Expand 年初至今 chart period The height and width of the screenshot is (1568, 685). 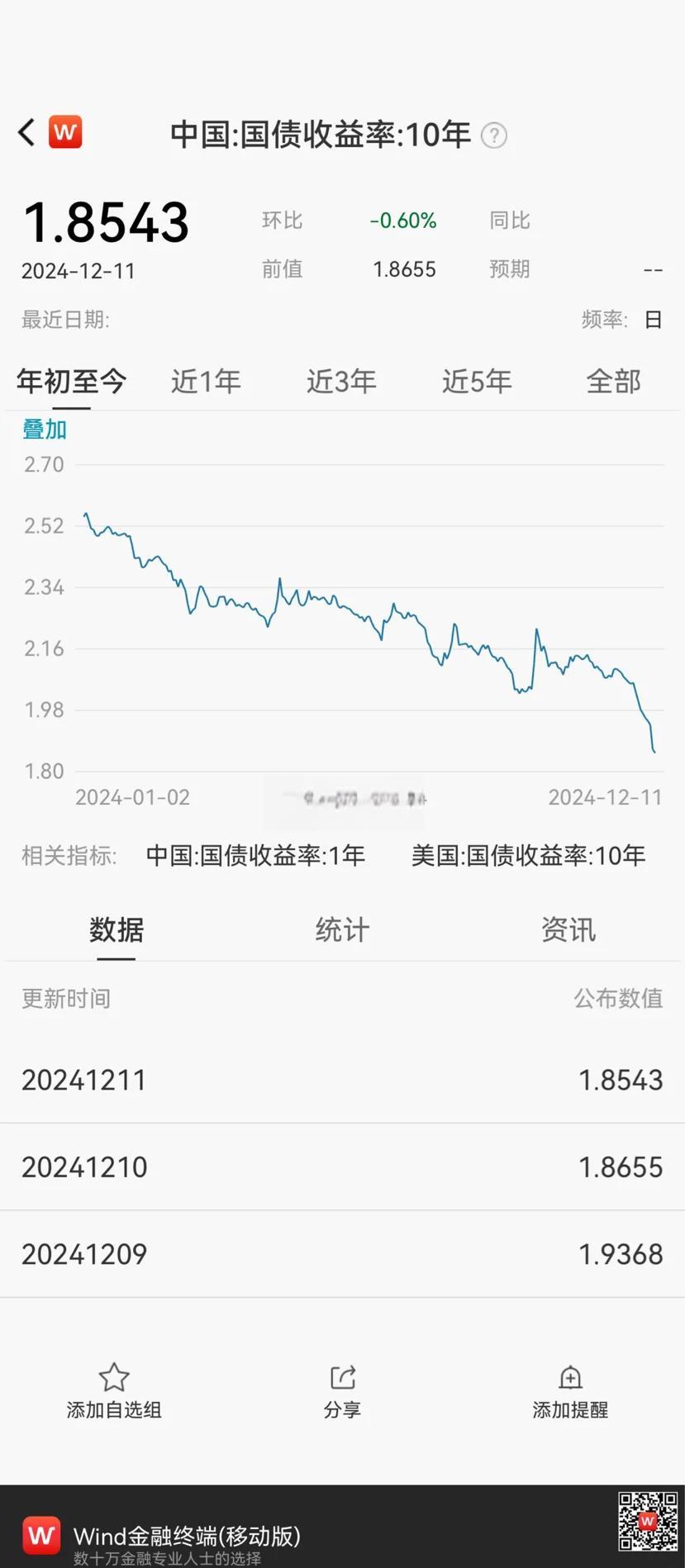pyautogui.click(x=70, y=382)
